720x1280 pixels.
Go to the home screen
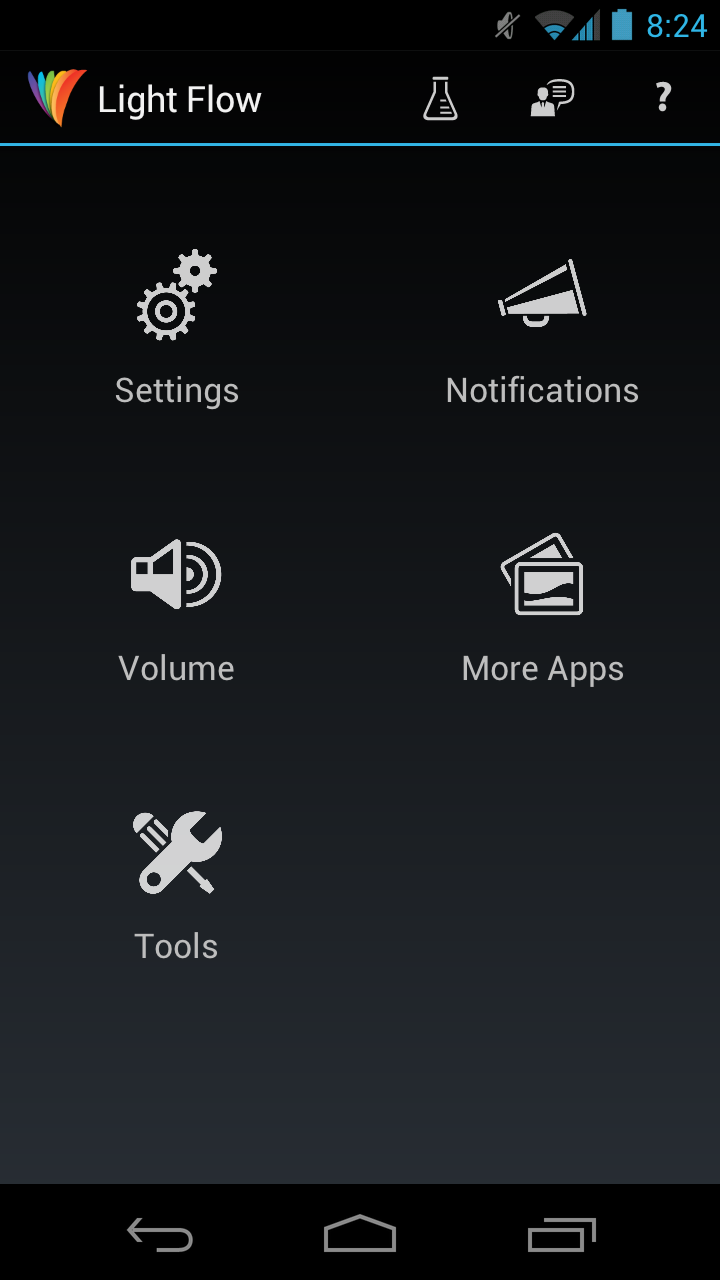point(360,1234)
